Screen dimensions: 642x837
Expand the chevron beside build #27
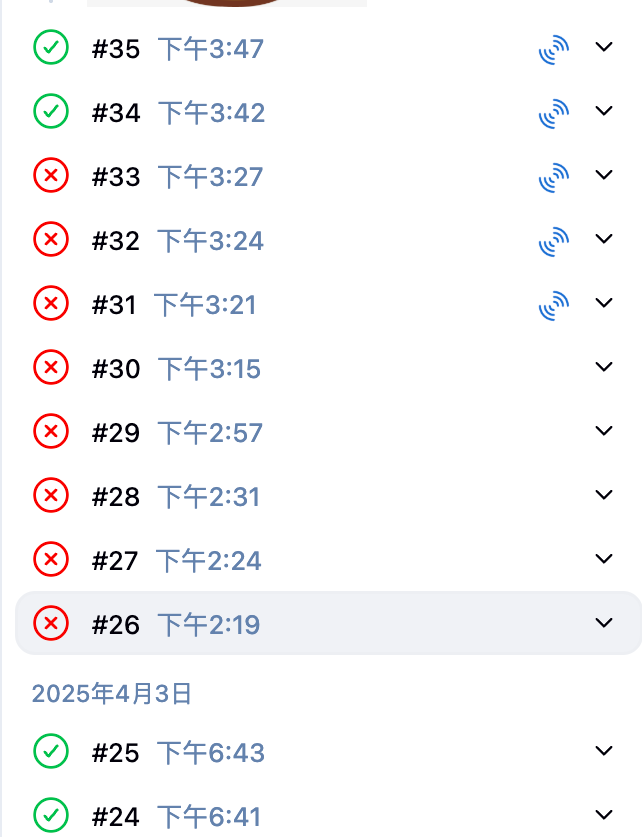603,559
